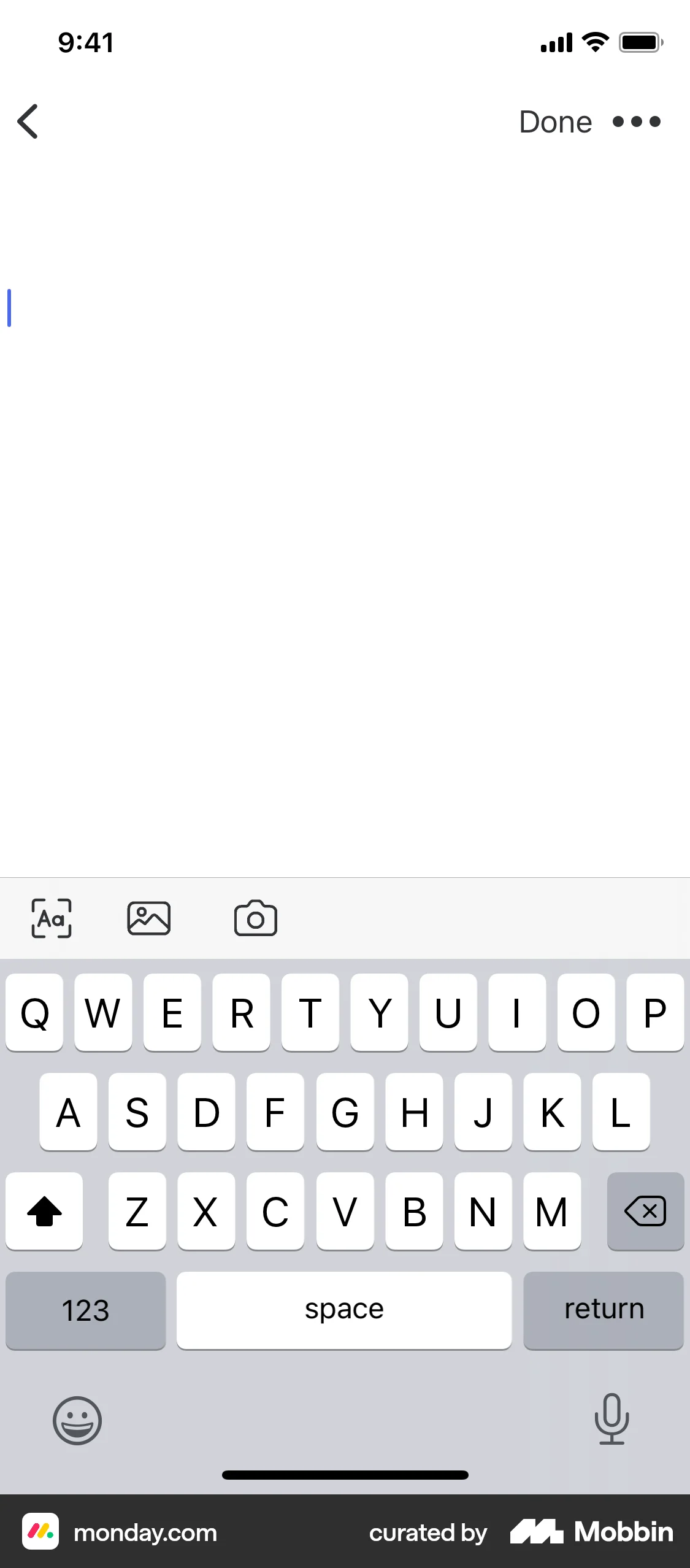The height and width of the screenshot is (1568, 690).
Task: Tap the monday.com logo
Action: (40, 1532)
